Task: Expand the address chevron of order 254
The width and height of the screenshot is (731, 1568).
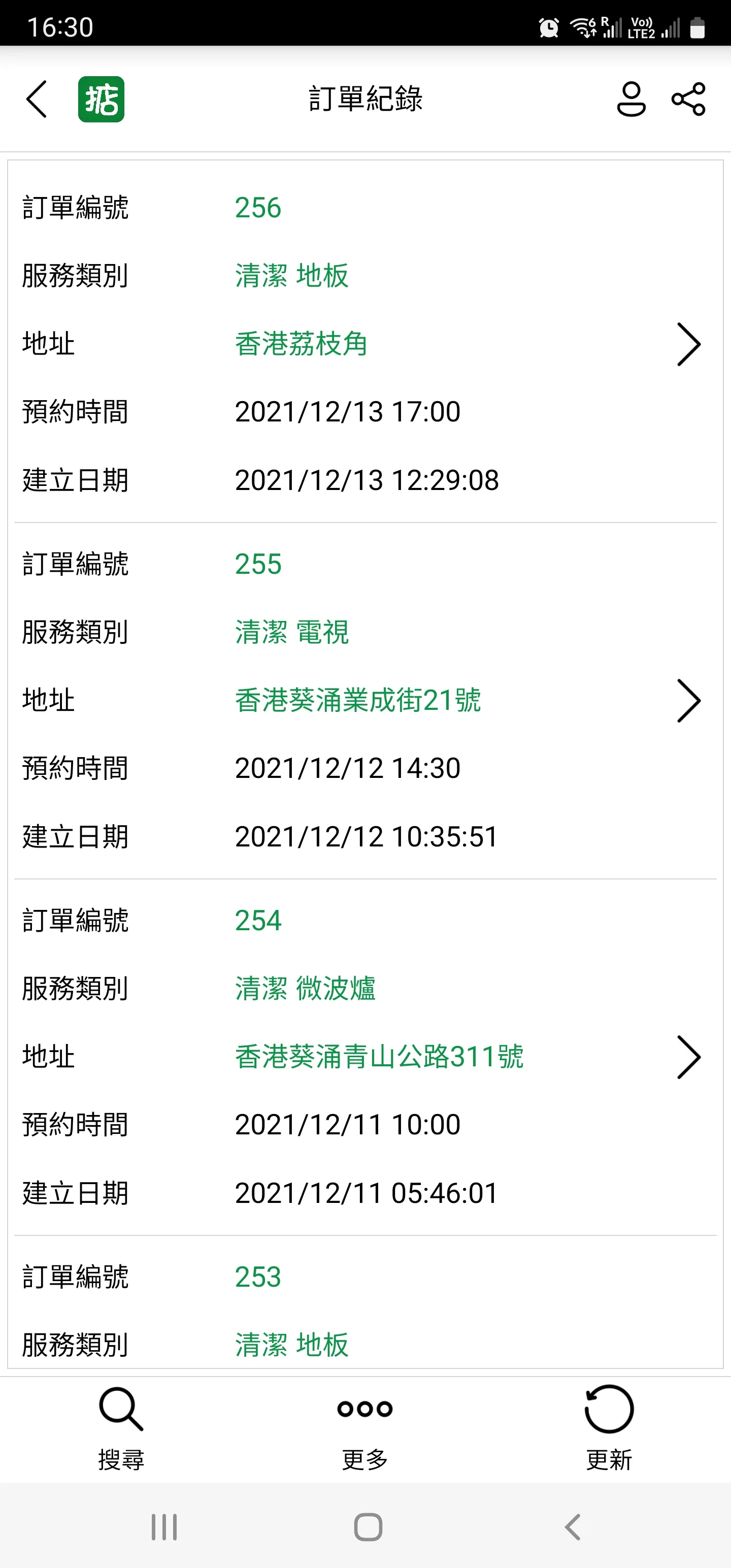Action: click(x=688, y=1057)
